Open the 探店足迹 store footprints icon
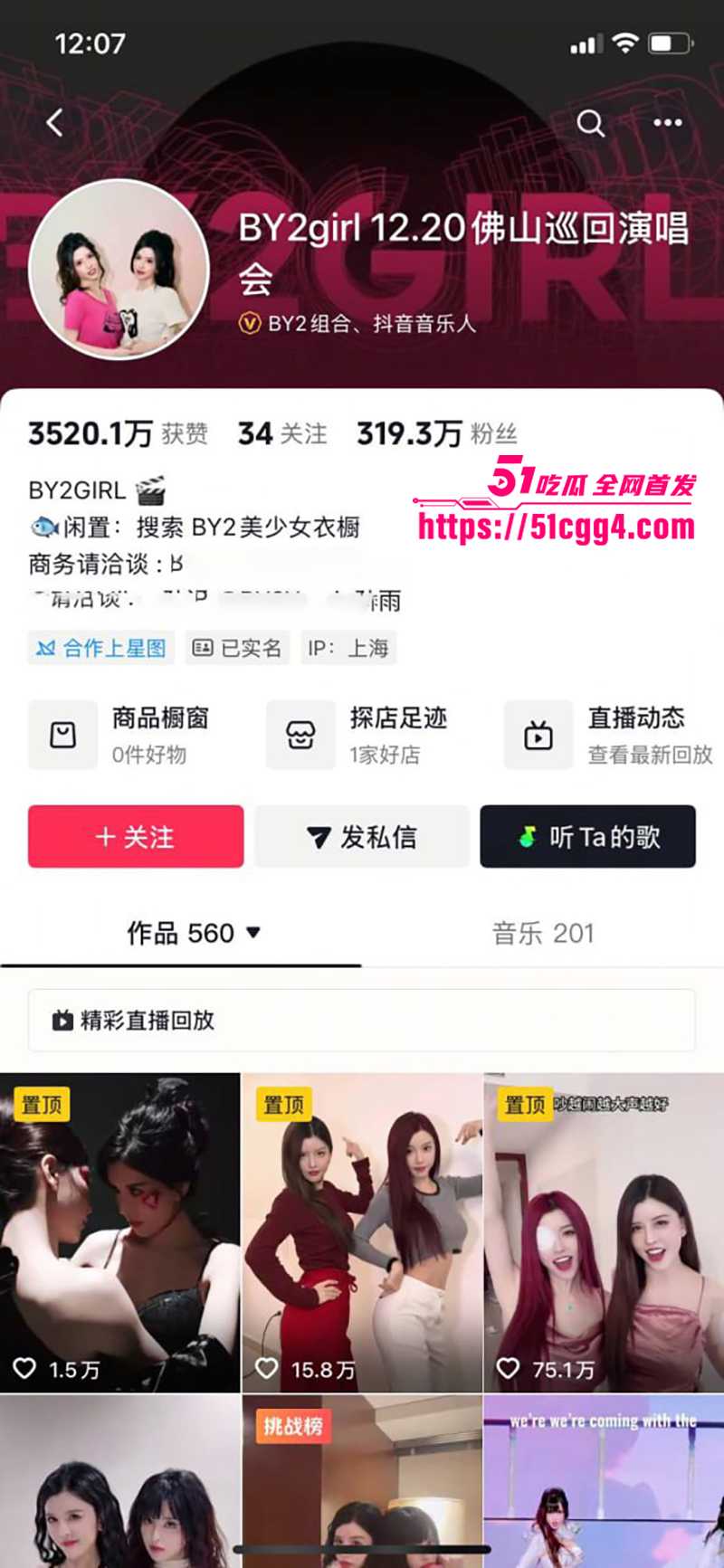Viewport: 724px width, 1568px height. (x=300, y=734)
